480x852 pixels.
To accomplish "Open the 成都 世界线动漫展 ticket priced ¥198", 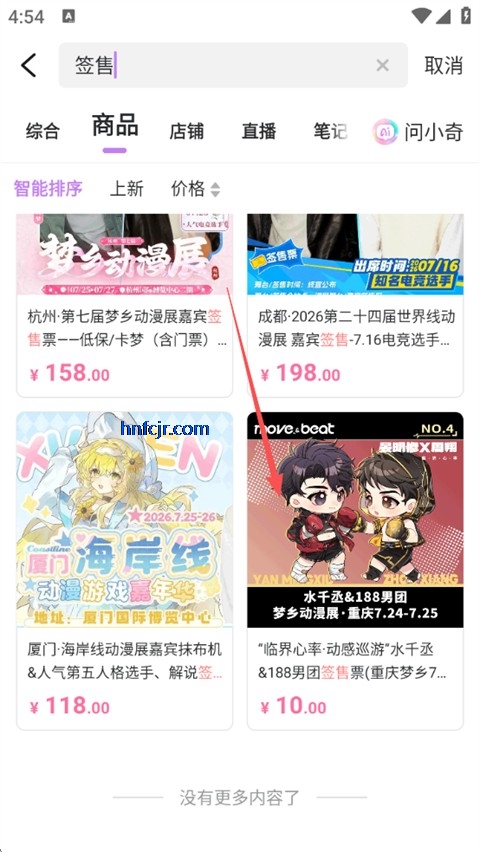I will tap(356, 305).
